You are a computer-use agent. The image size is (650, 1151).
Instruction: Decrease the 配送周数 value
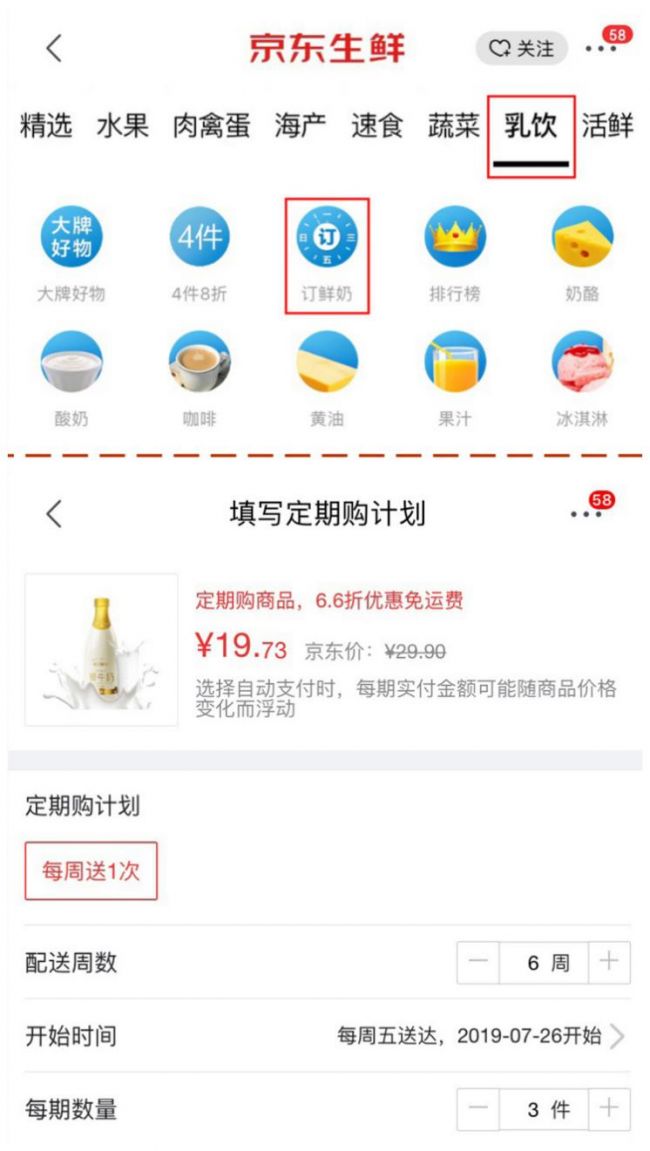click(x=478, y=962)
